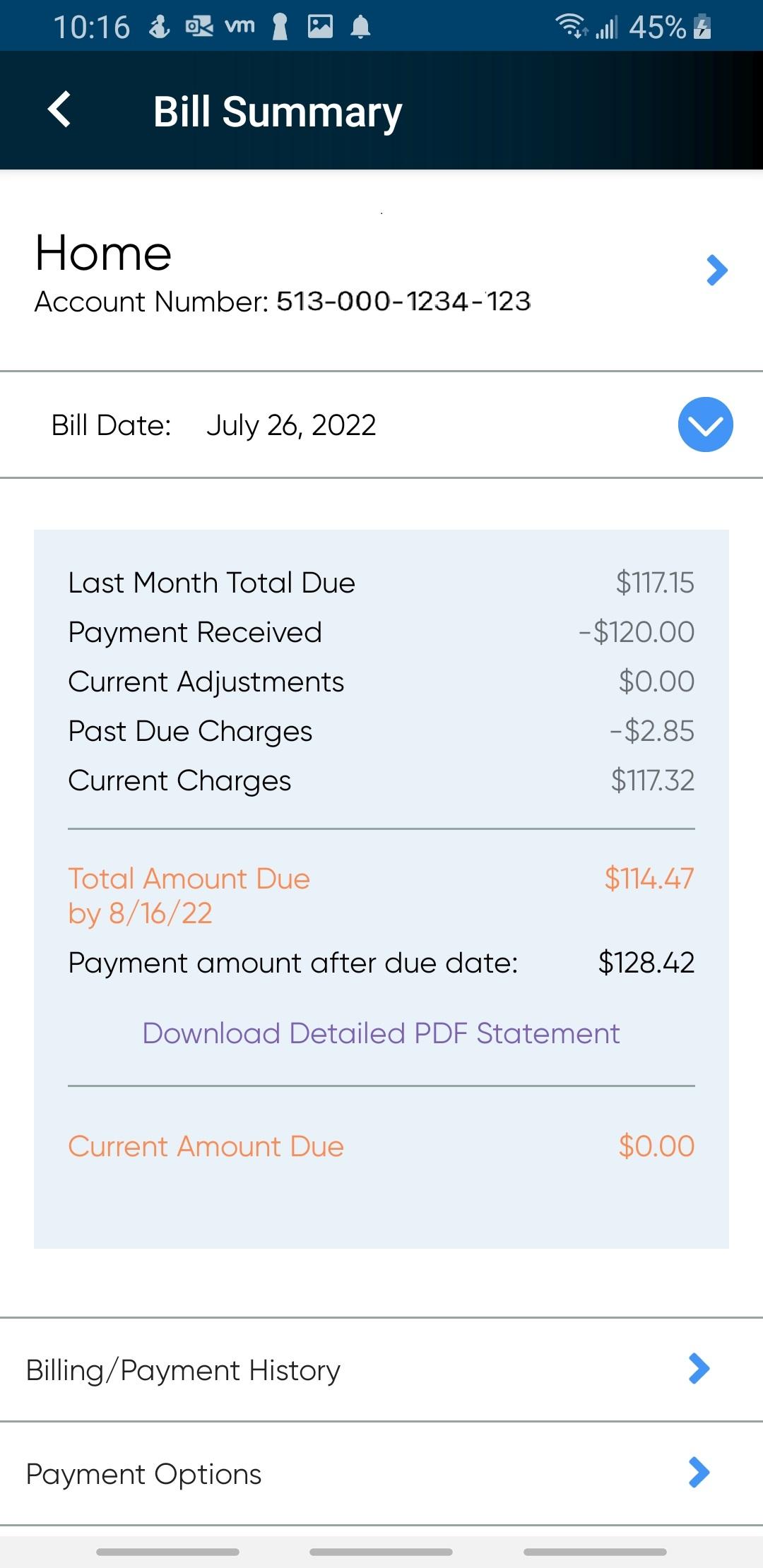Viewport: 763px width, 1568px height.
Task: Open the Home account details
Action: pos(381,271)
